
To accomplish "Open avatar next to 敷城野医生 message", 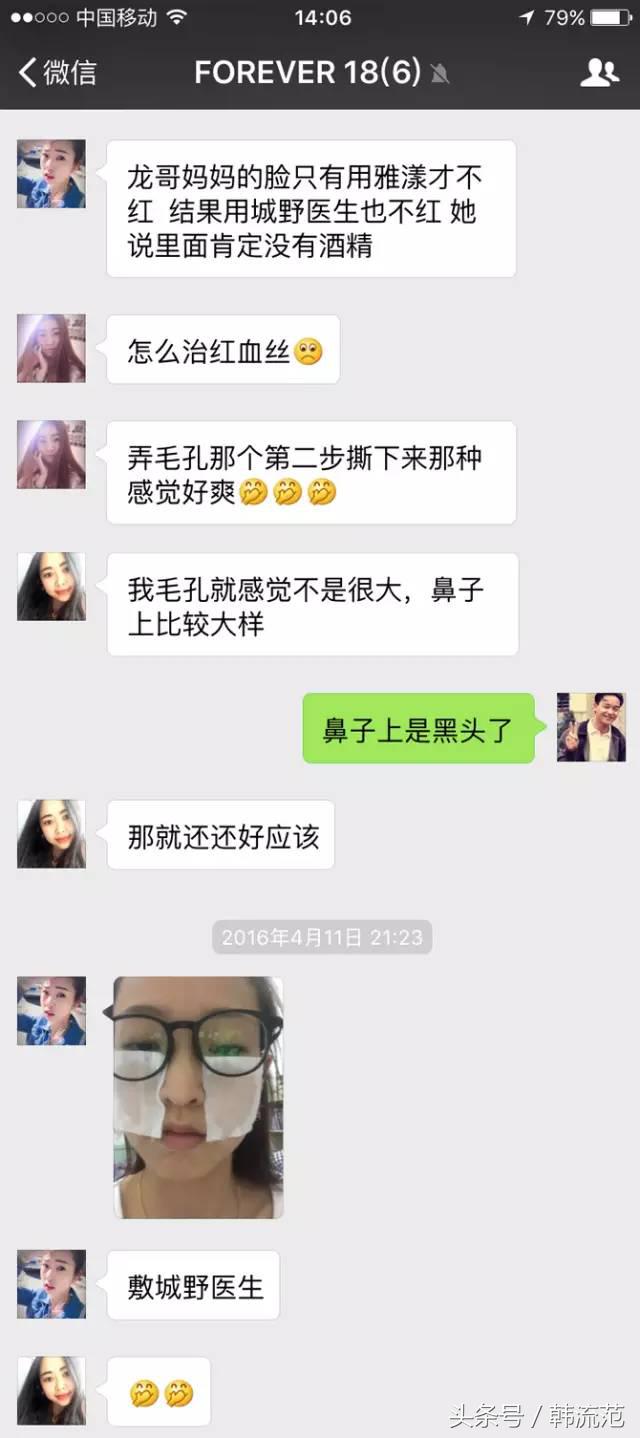I will point(51,1284).
